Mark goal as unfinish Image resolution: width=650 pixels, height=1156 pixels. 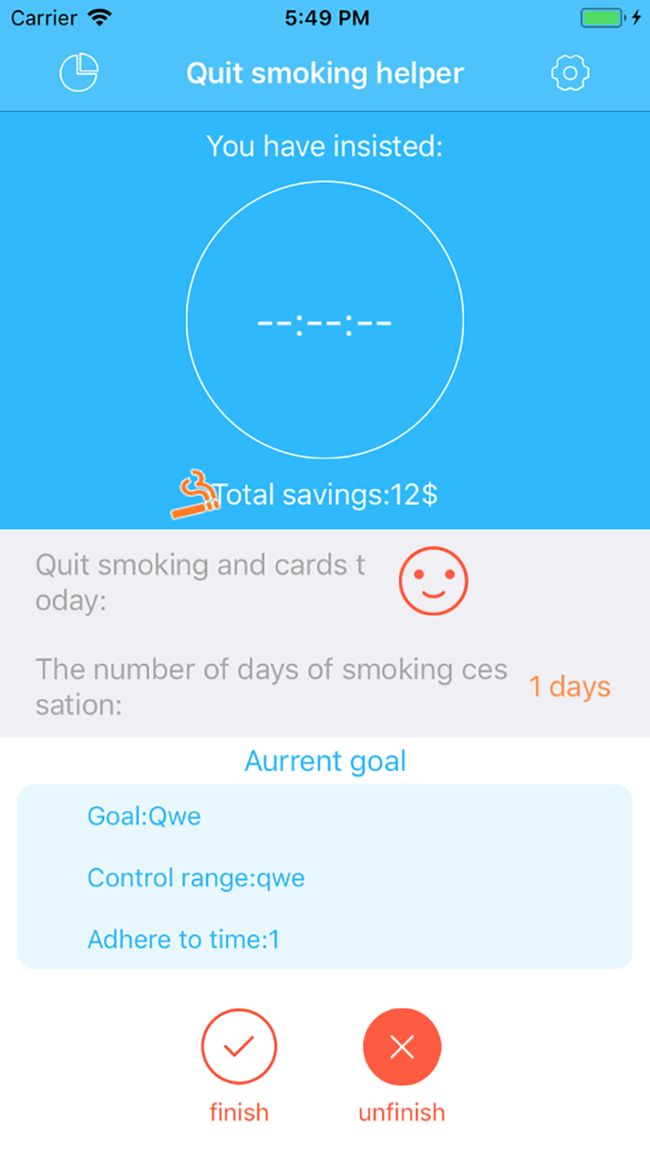click(x=402, y=1047)
